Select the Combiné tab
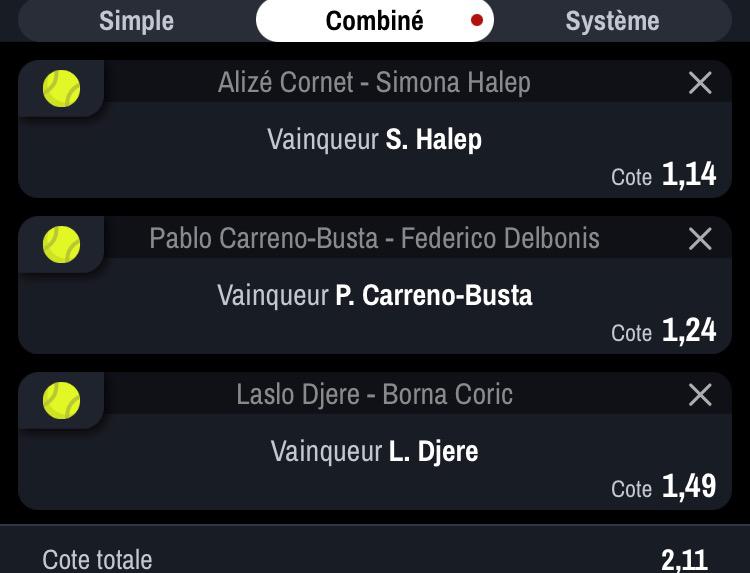Image resolution: width=750 pixels, height=573 pixels. 374,20
